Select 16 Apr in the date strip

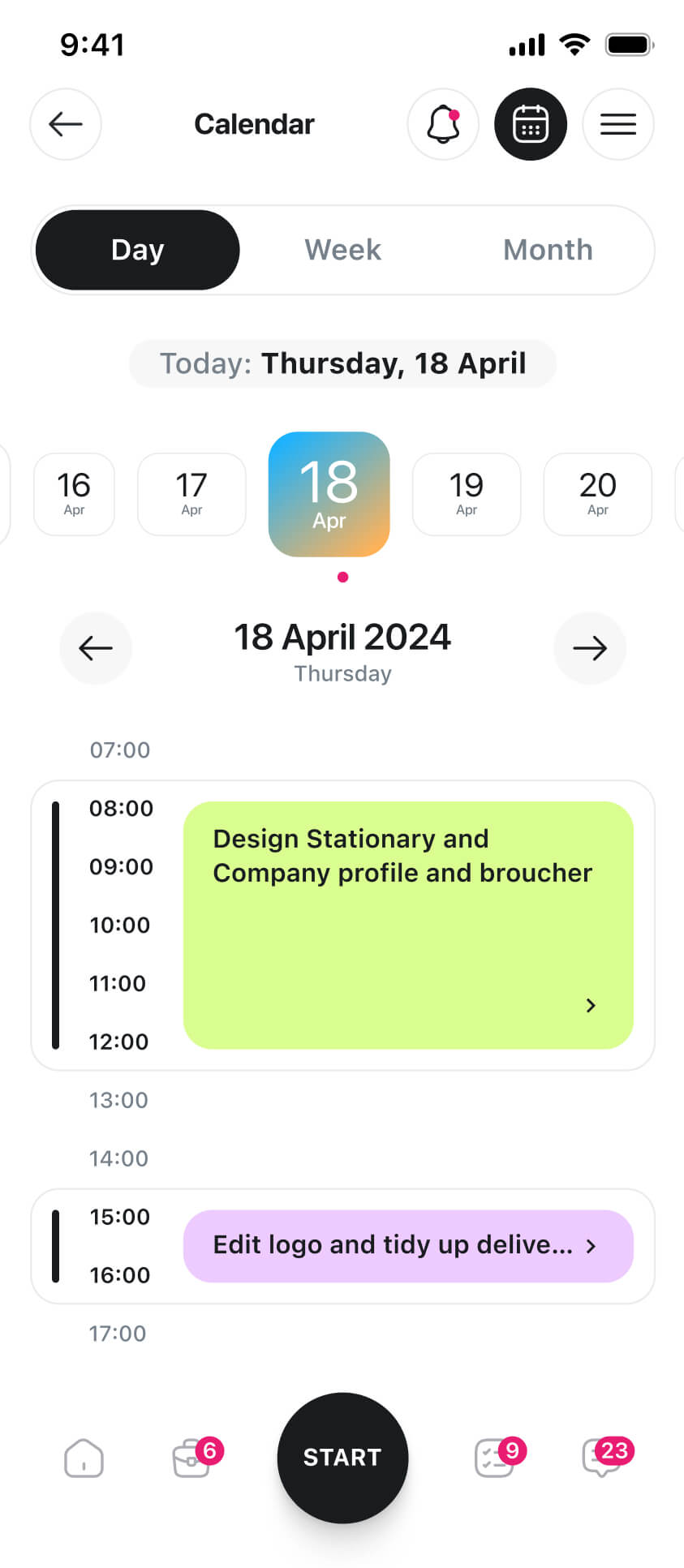tap(74, 494)
